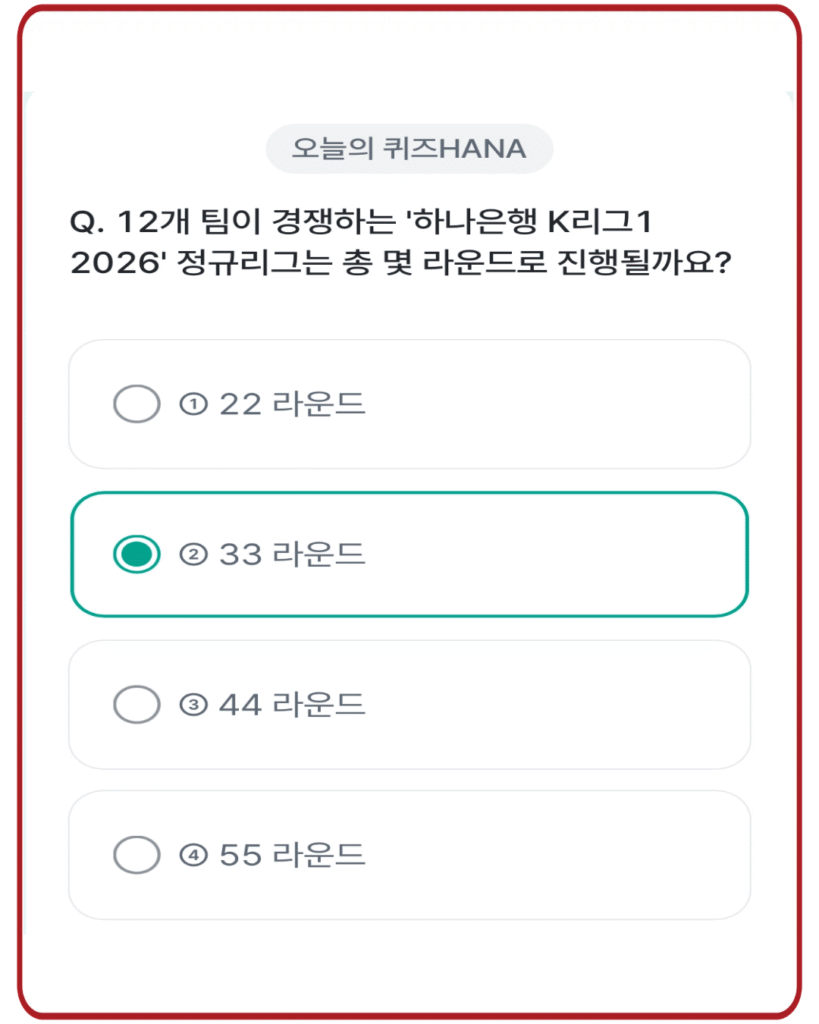Open the 오늘의 퀴즈HANA badge
The width and height of the screenshot is (819, 1024).
click(x=409, y=147)
